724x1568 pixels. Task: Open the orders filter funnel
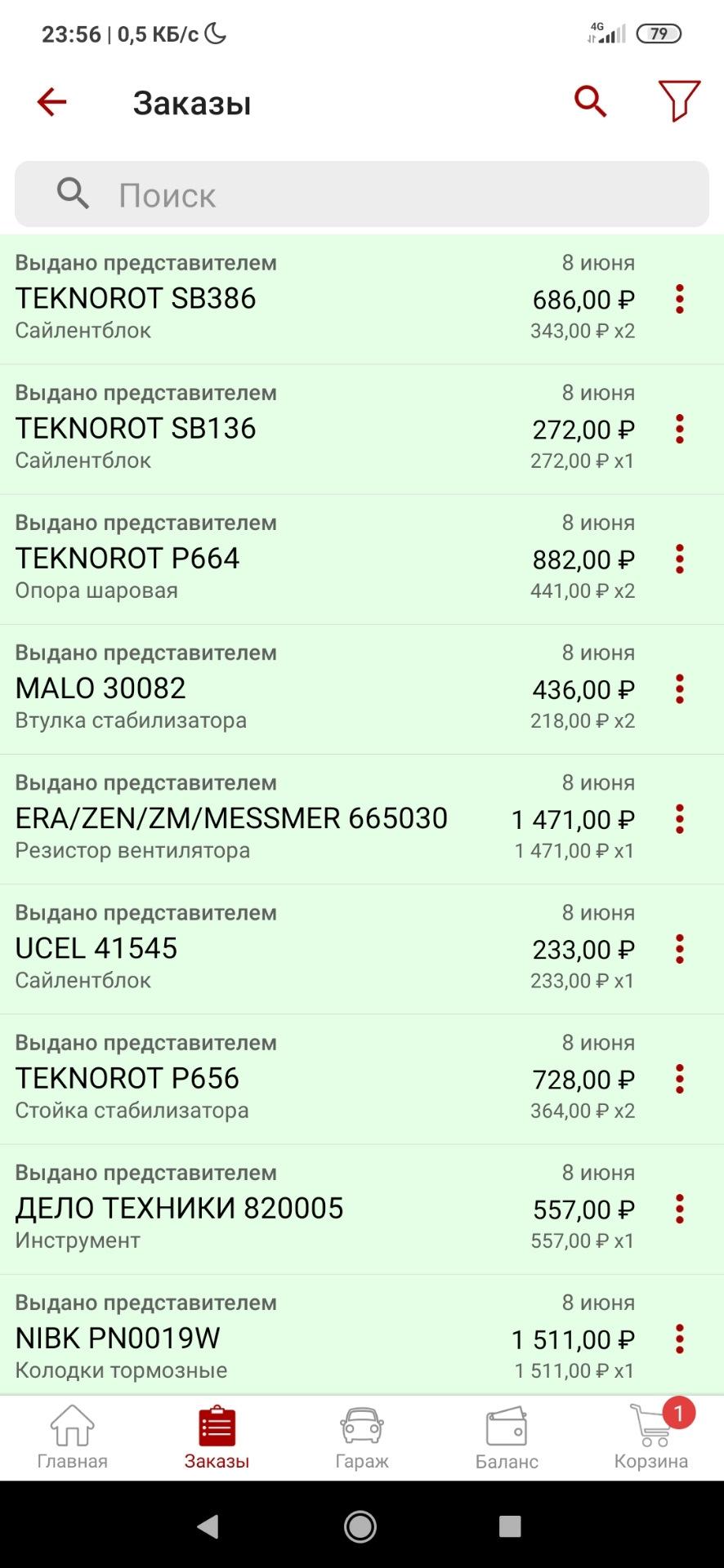[x=679, y=101]
